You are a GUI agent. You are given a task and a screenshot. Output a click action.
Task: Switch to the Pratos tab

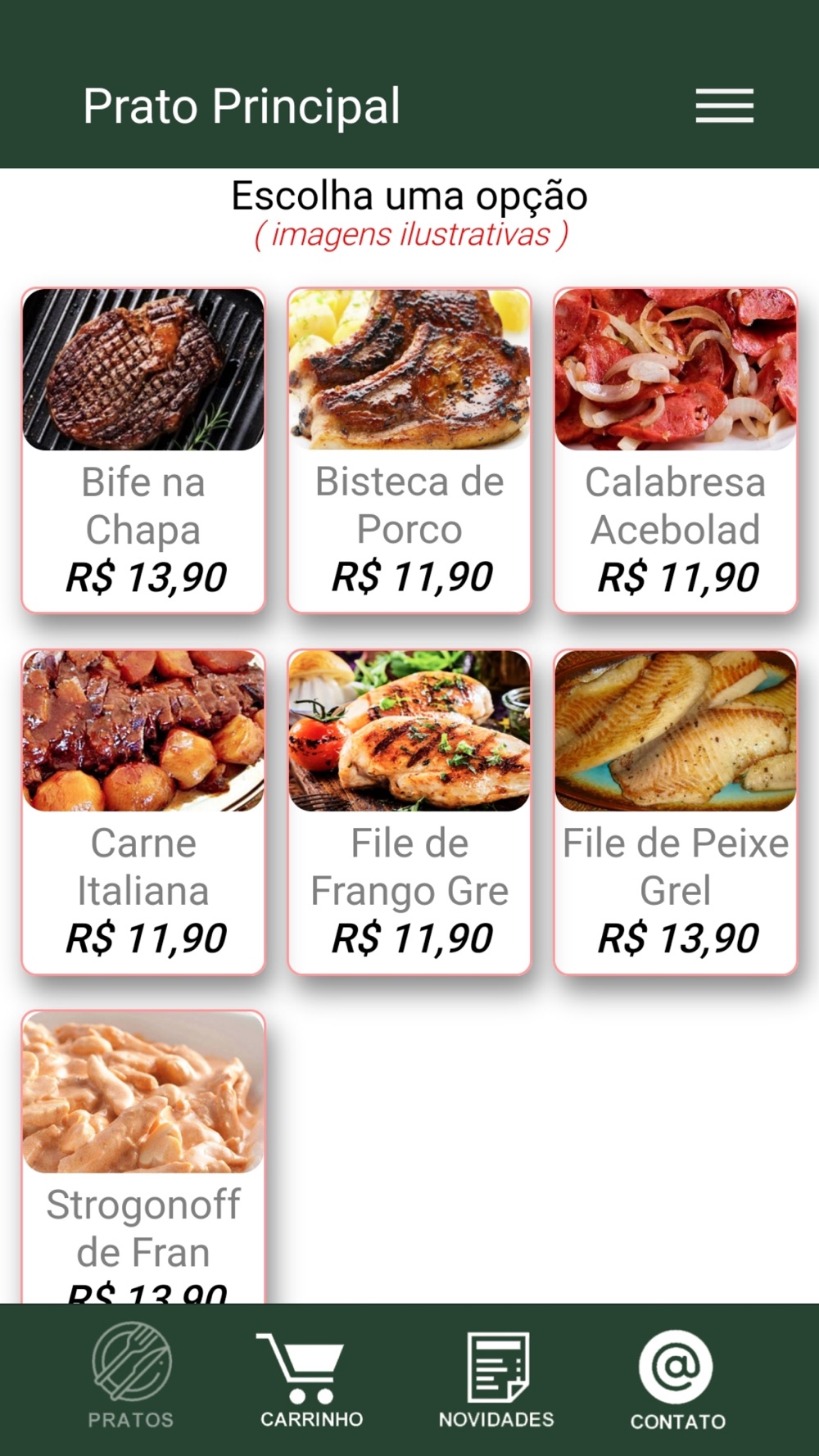(x=131, y=1378)
